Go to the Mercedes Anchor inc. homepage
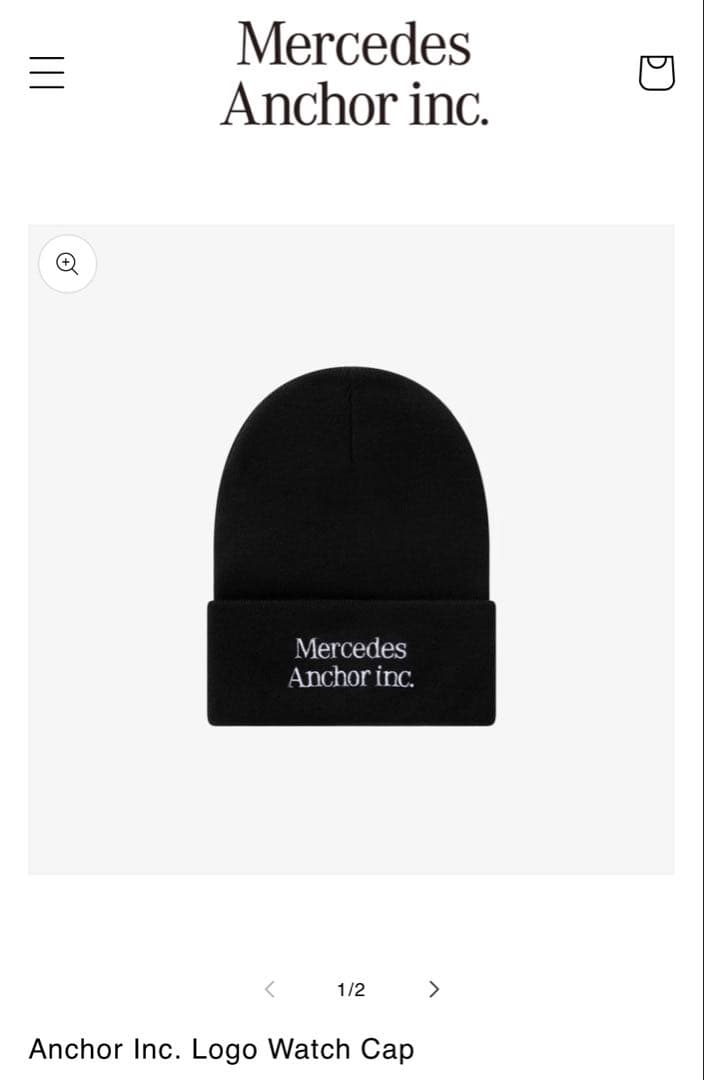Viewport: 704px width, 1080px height. 354,74
